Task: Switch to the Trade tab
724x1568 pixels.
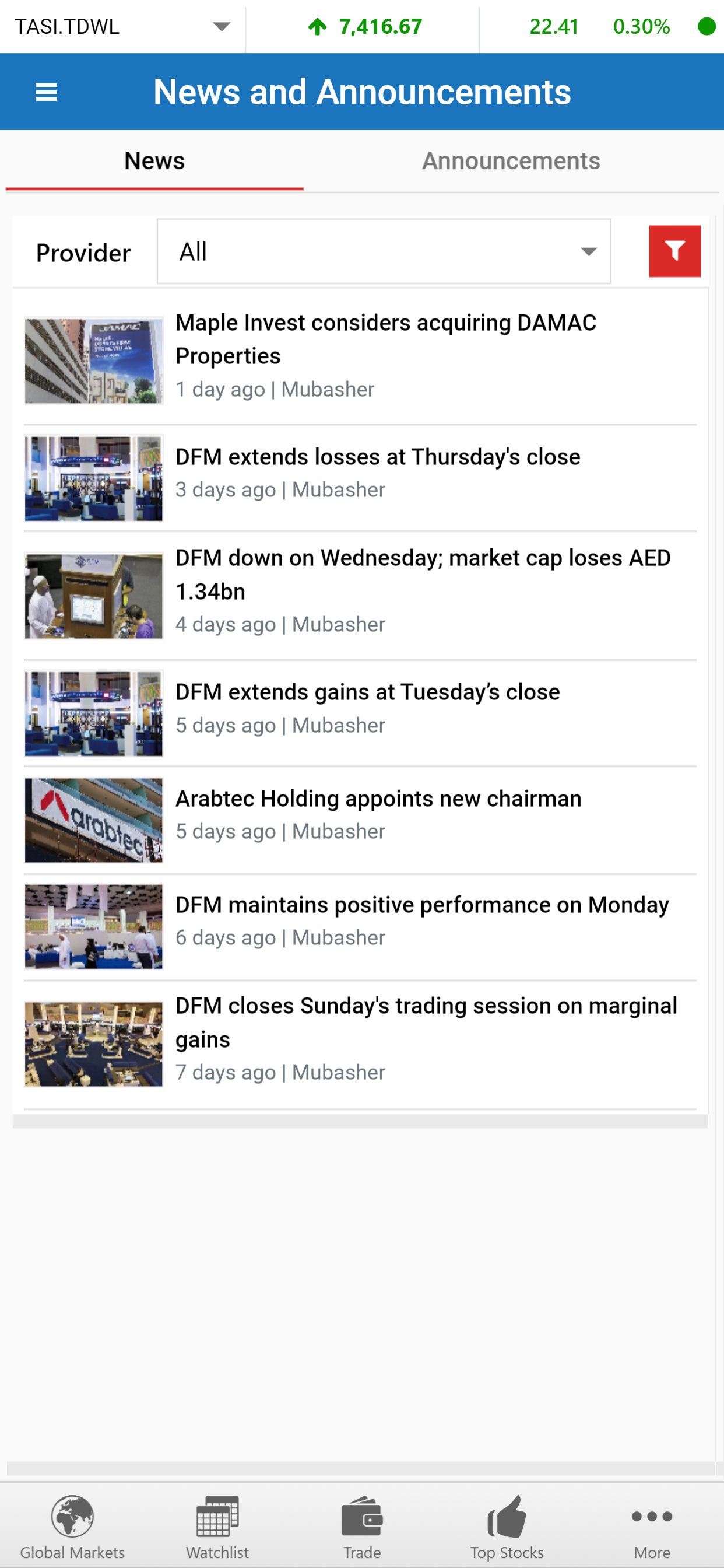Action: (362, 1527)
